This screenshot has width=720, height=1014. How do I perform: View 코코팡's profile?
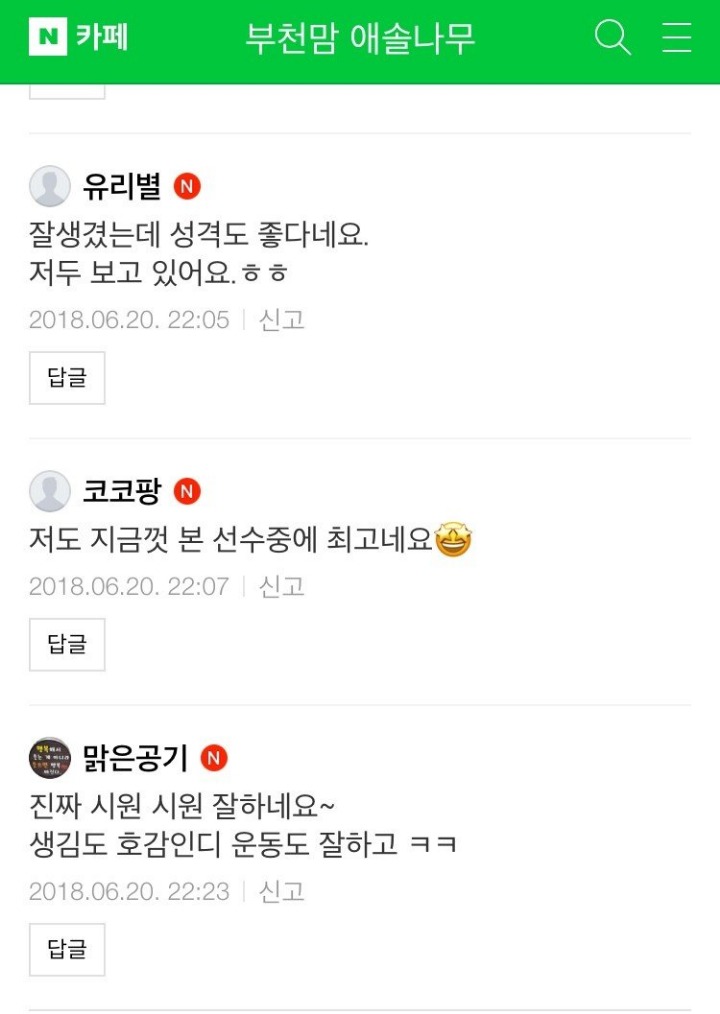coord(50,492)
